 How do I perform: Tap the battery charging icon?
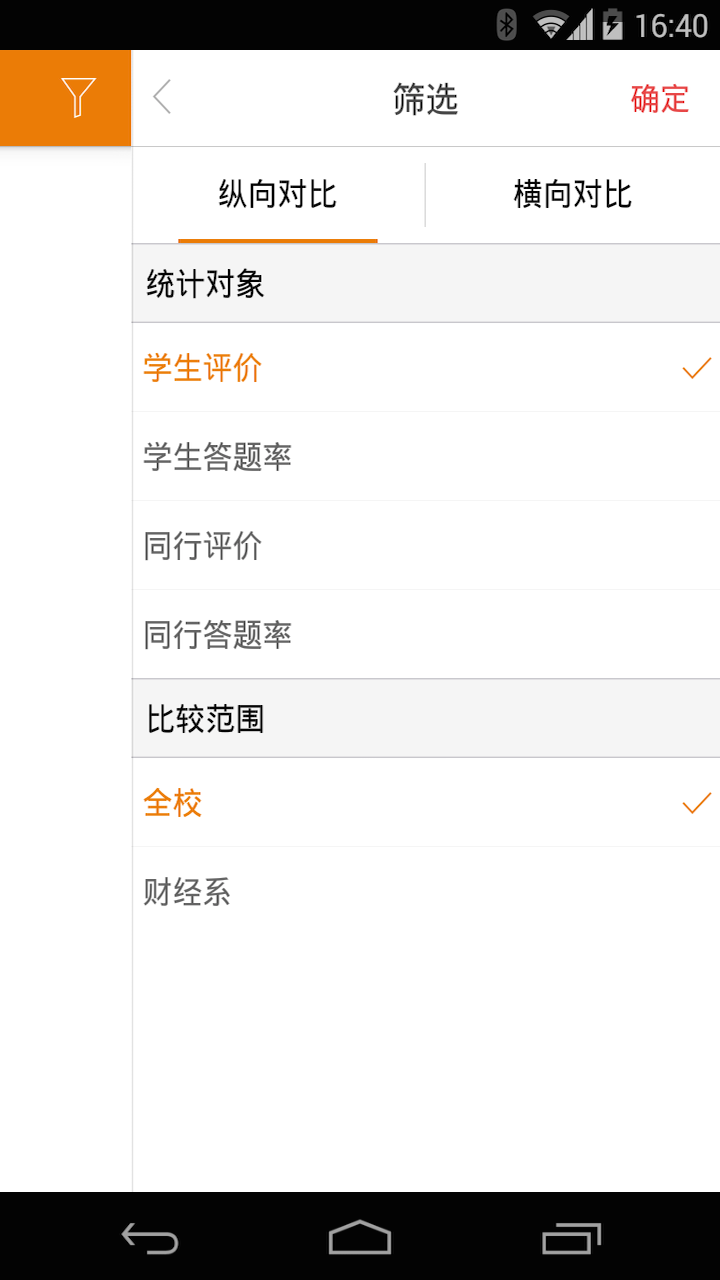(610, 23)
